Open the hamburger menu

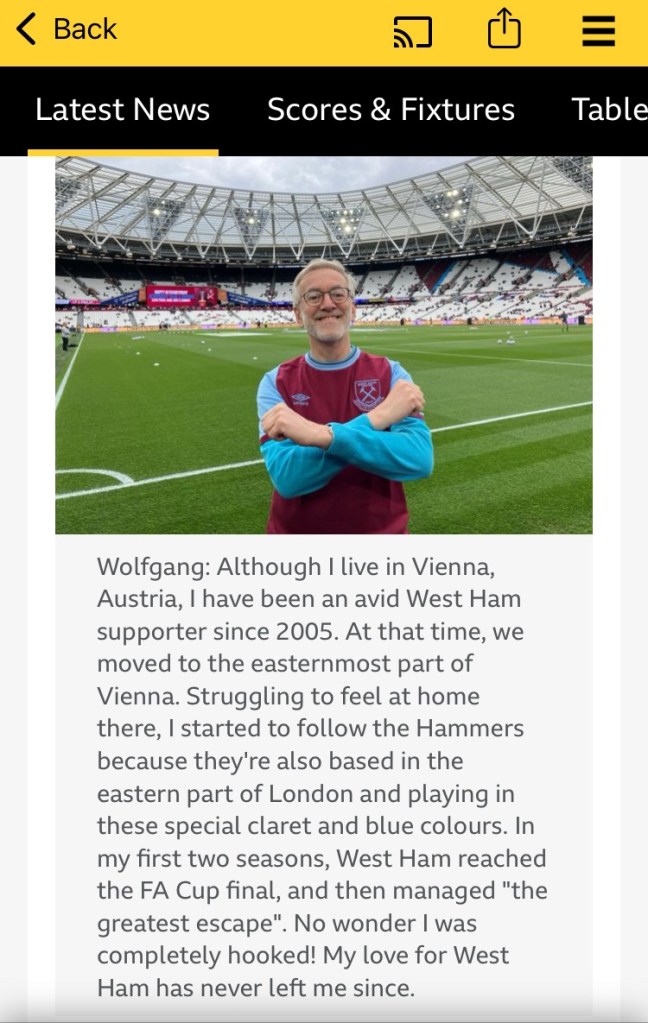[x=598, y=32]
